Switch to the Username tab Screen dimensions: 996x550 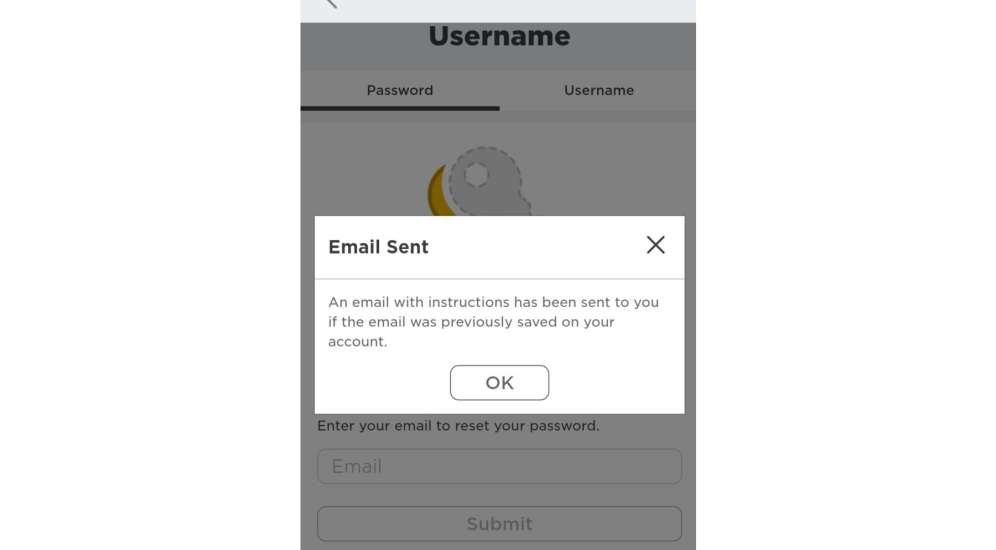tap(598, 90)
